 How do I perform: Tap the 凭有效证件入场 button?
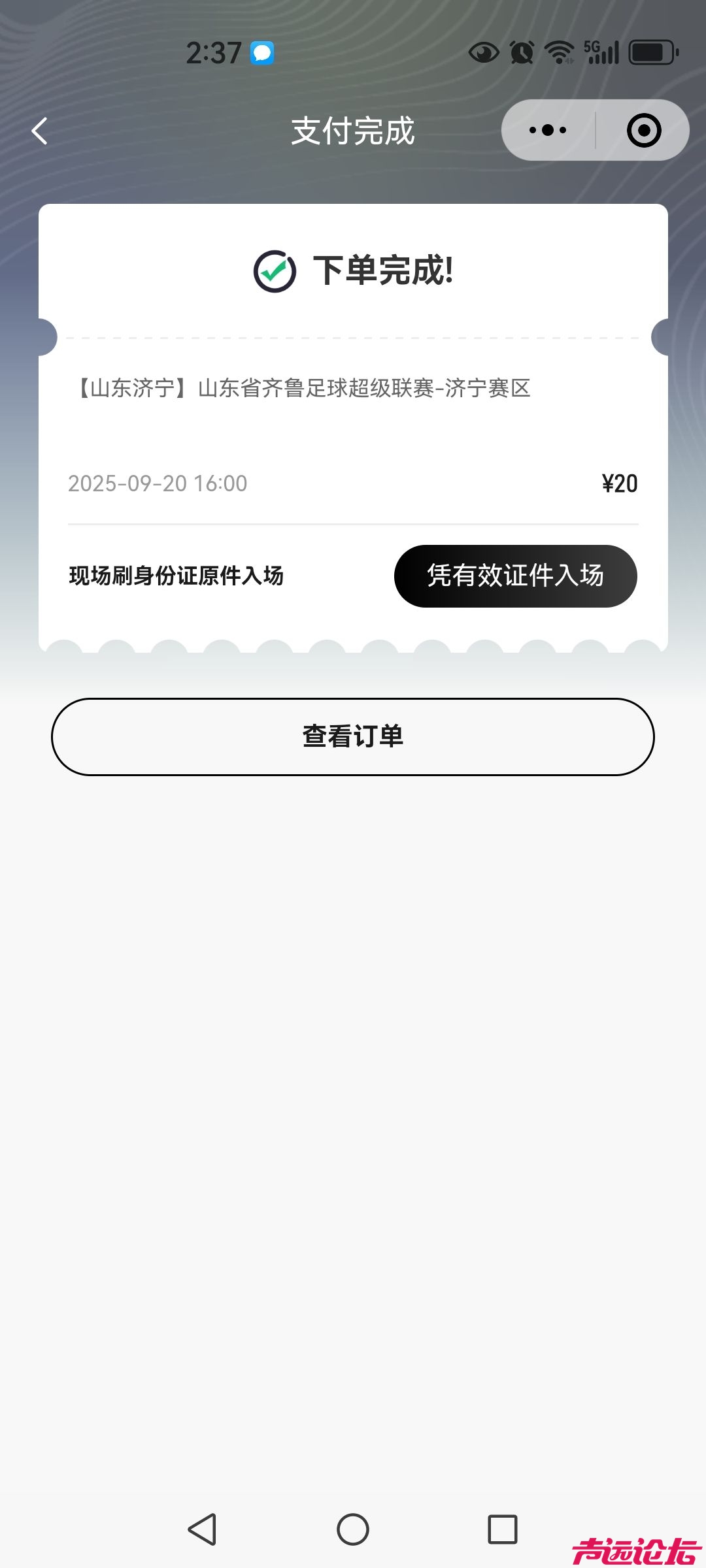pos(515,576)
